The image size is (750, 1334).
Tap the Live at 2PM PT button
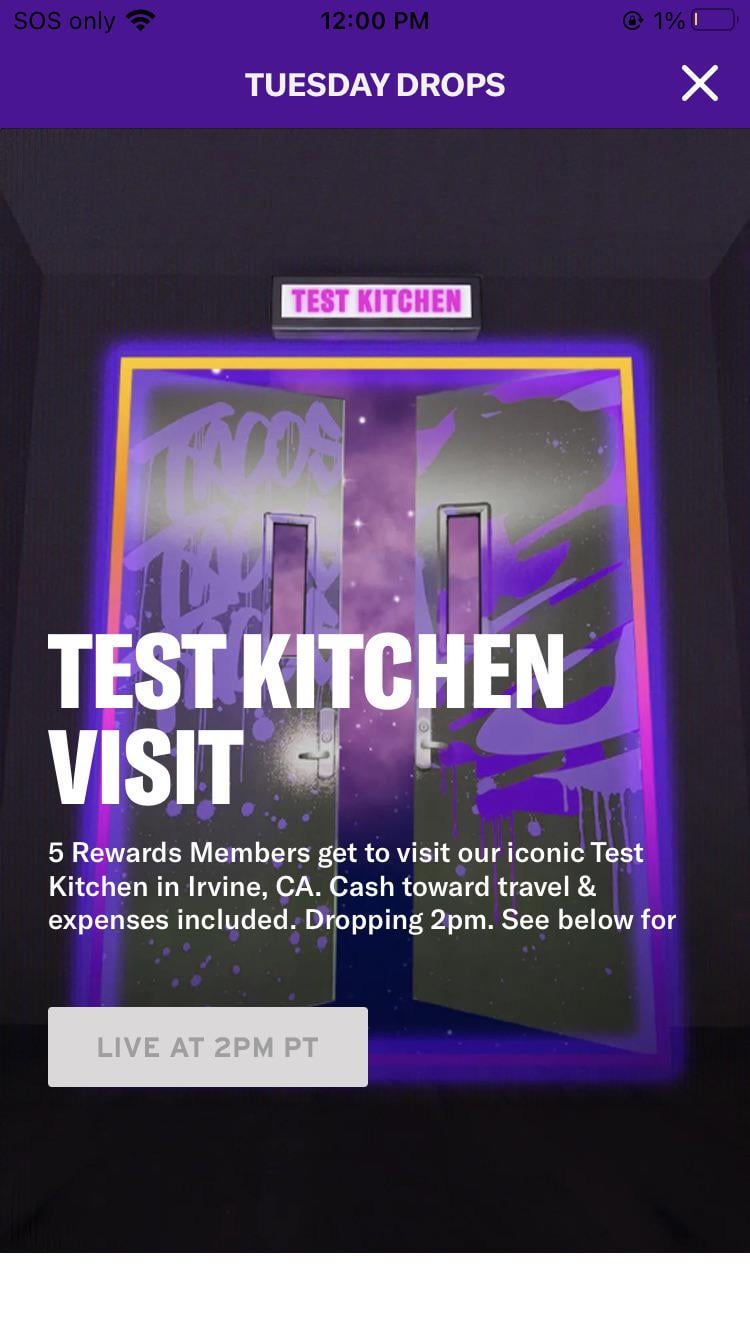point(208,1047)
